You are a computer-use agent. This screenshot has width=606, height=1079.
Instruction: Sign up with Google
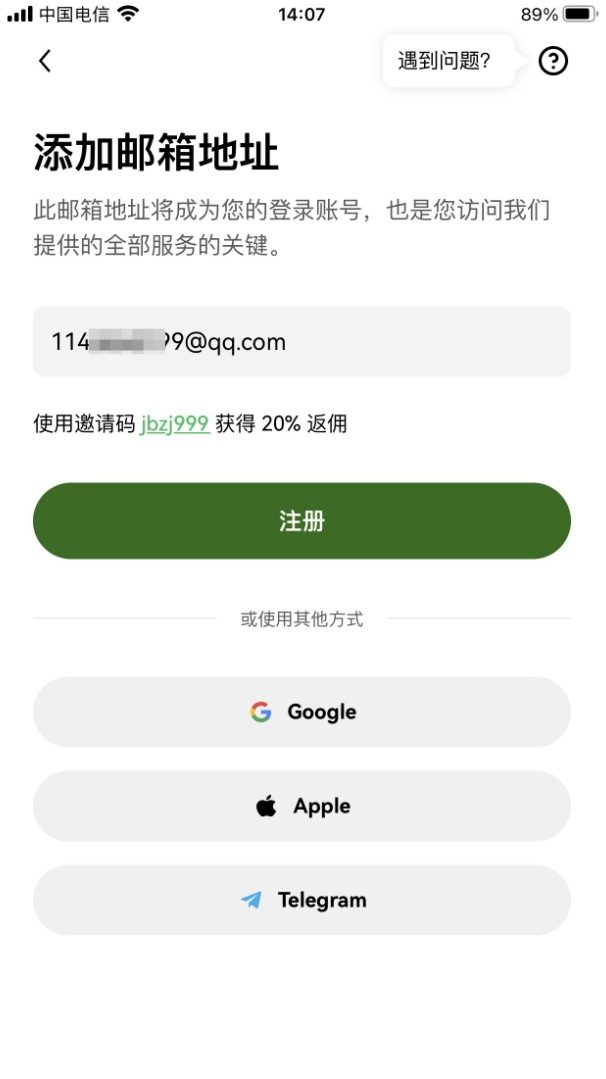point(302,712)
